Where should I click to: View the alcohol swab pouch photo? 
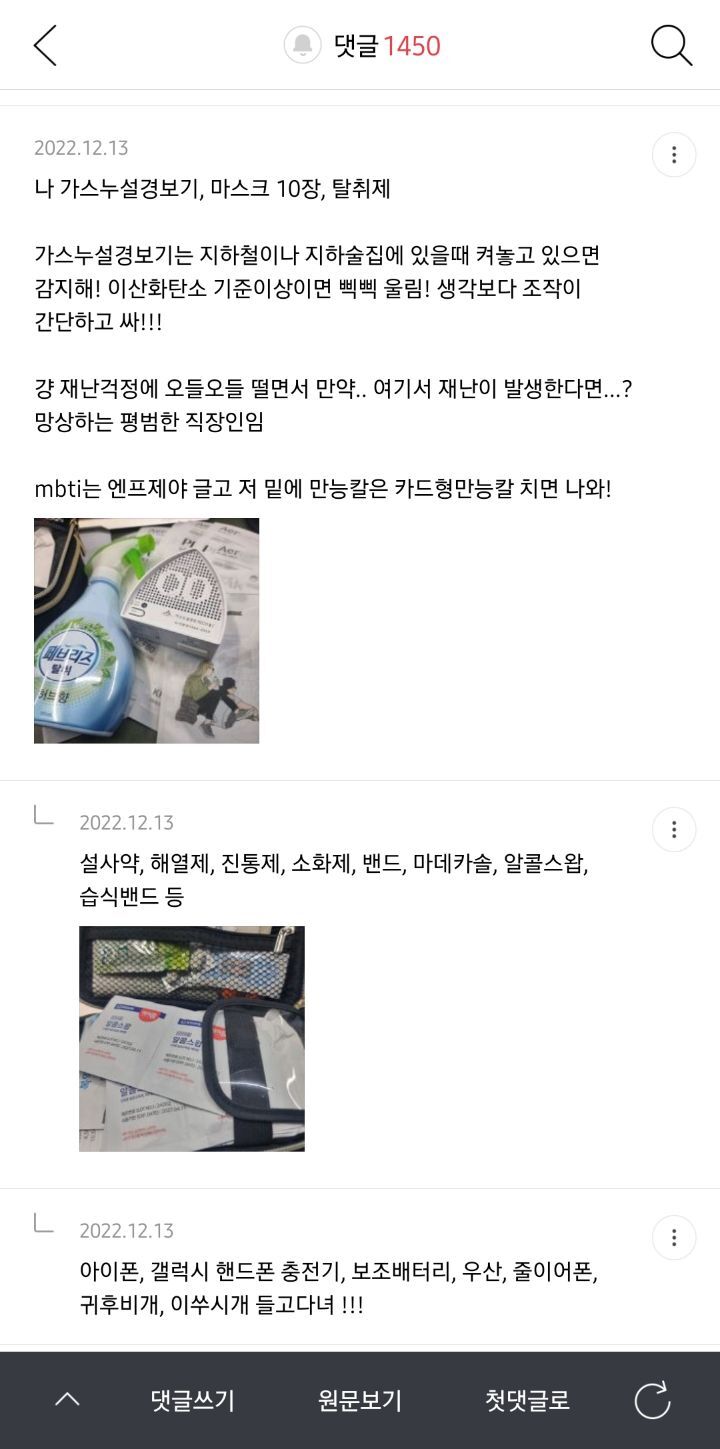tap(192, 1038)
